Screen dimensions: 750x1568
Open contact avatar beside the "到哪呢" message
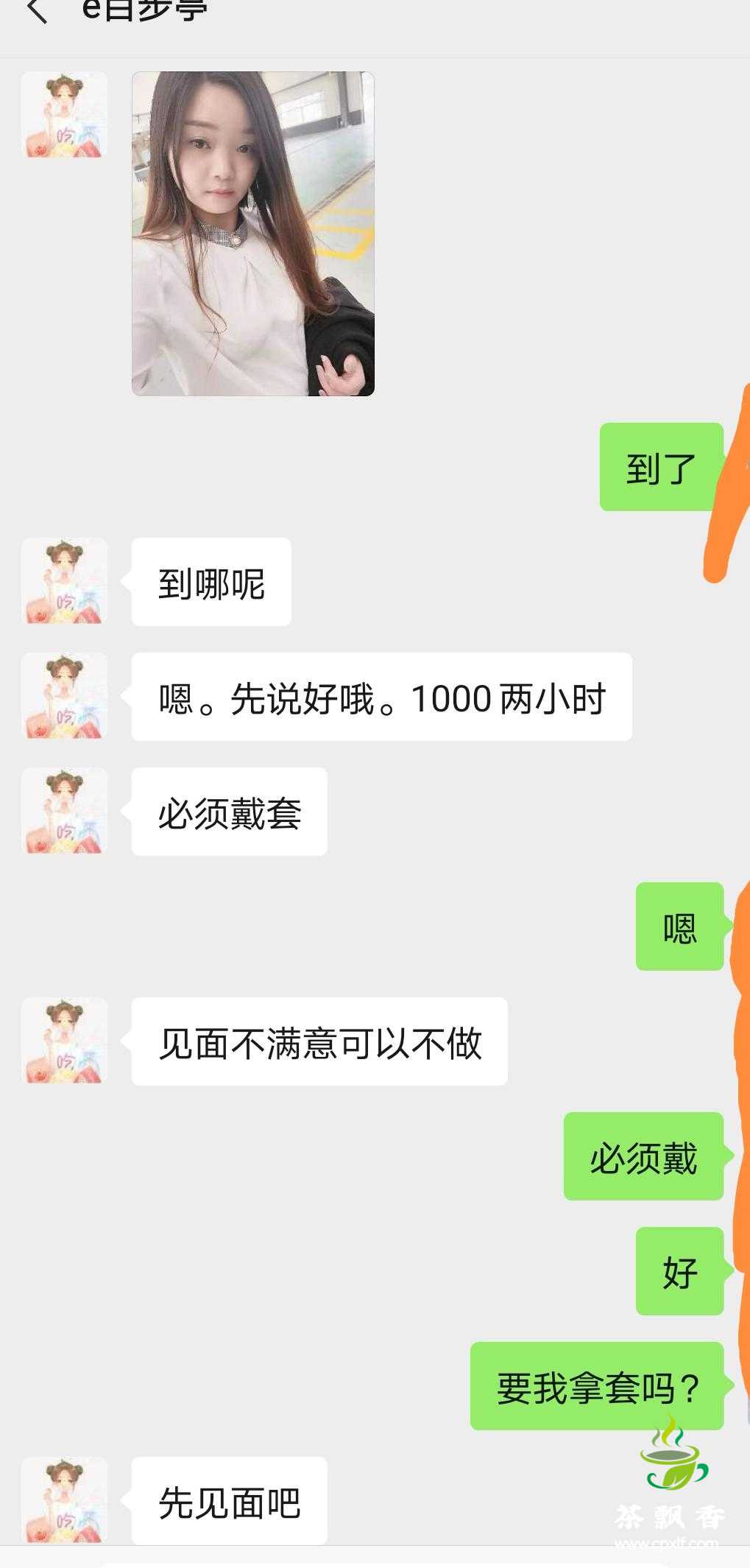click(64, 581)
